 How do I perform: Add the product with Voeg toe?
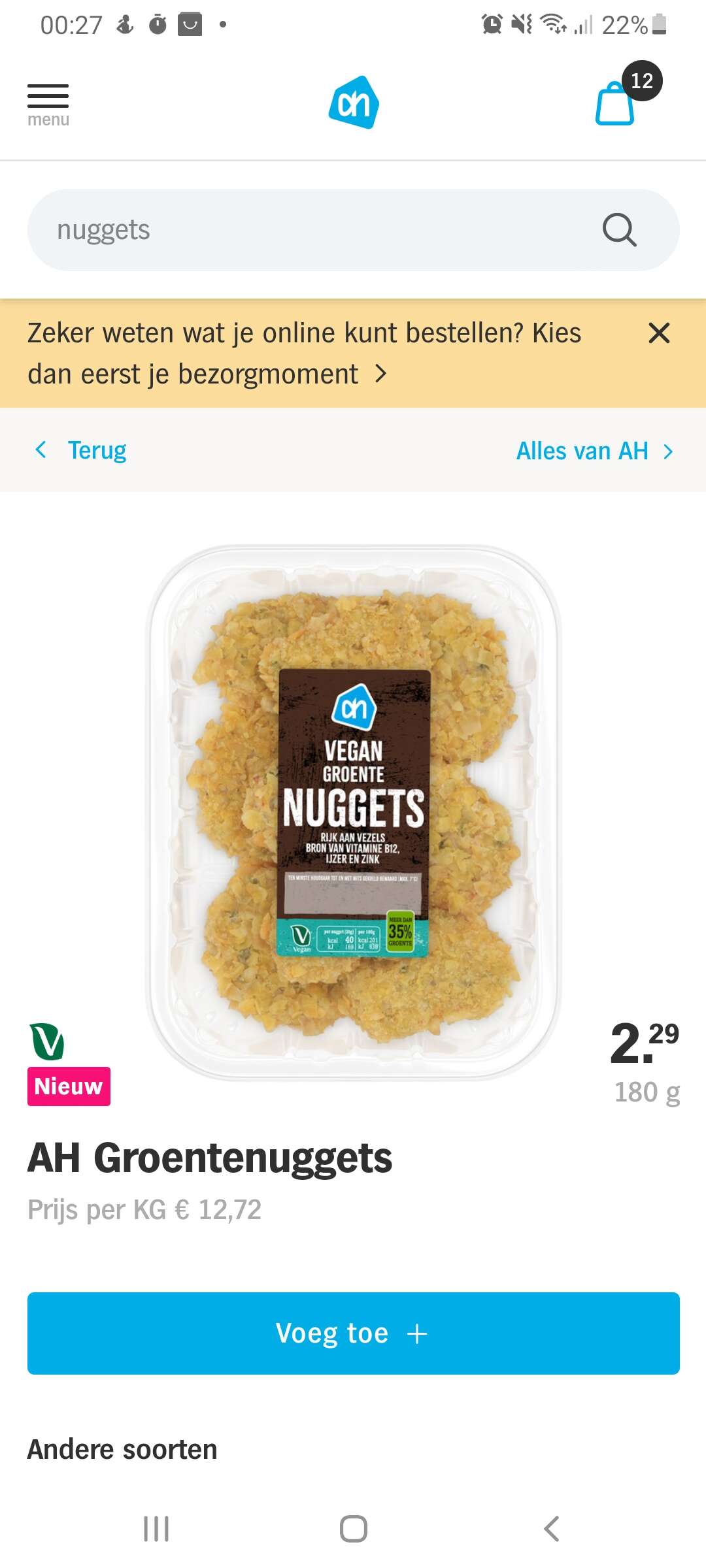pyautogui.click(x=353, y=1333)
